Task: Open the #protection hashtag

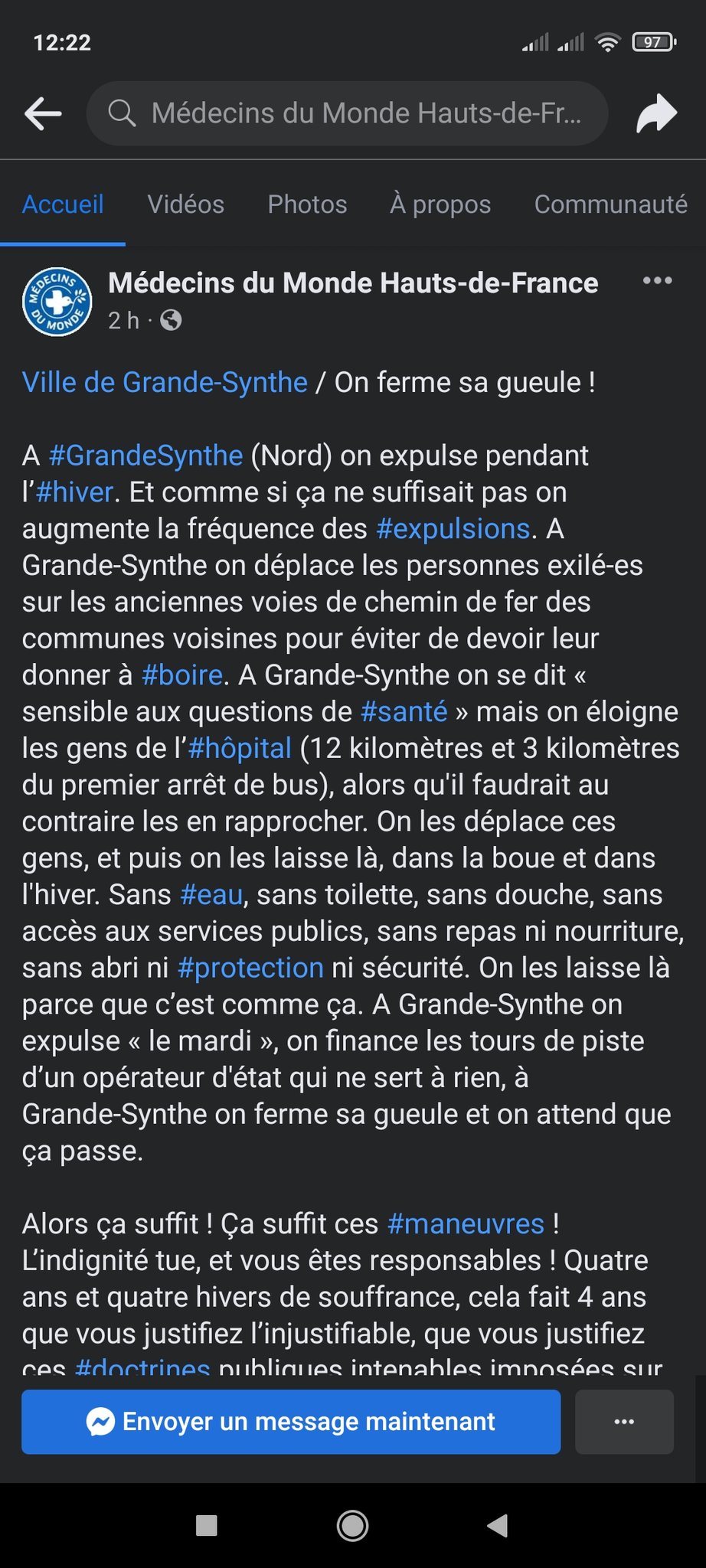Action: pyautogui.click(x=250, y=968)
